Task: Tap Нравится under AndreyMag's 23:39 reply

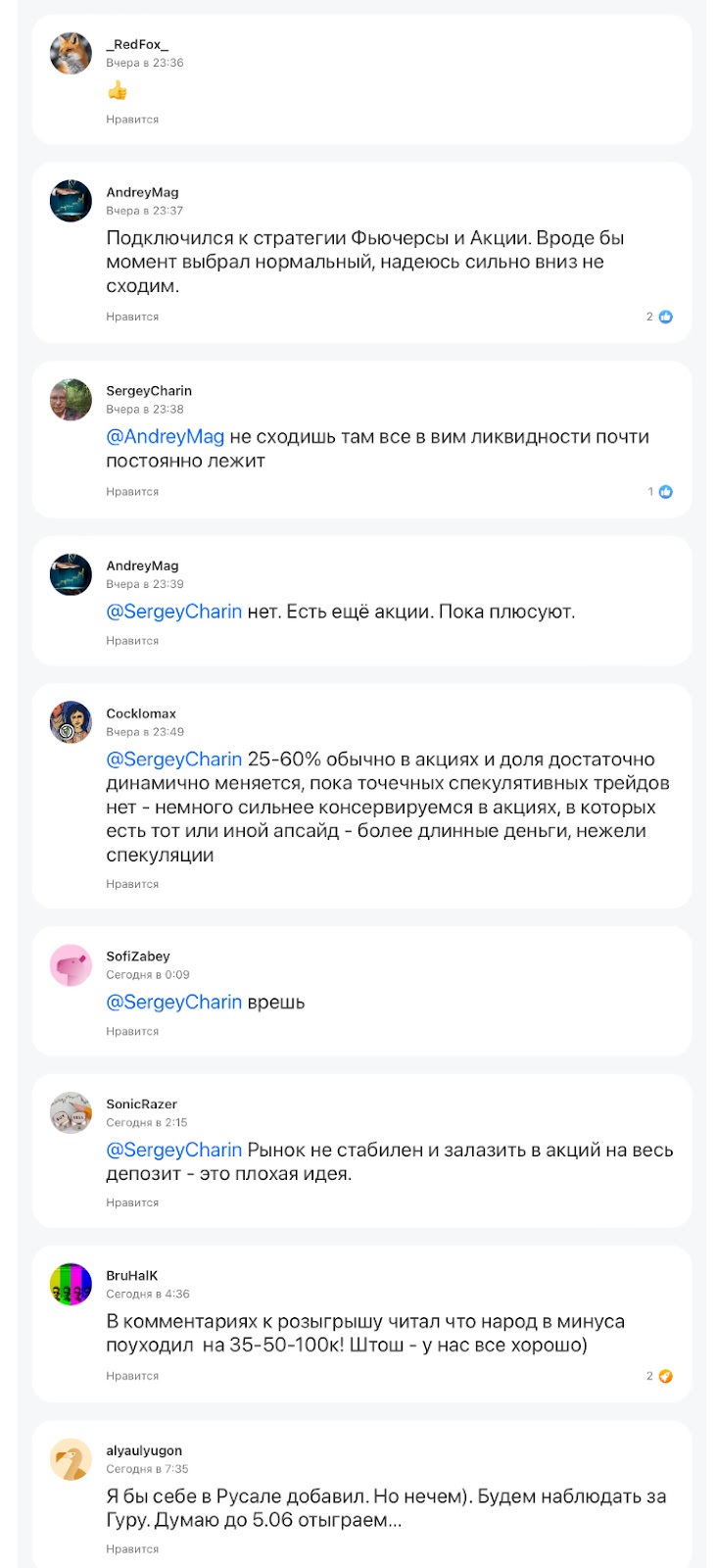Action: coord(132,641)
